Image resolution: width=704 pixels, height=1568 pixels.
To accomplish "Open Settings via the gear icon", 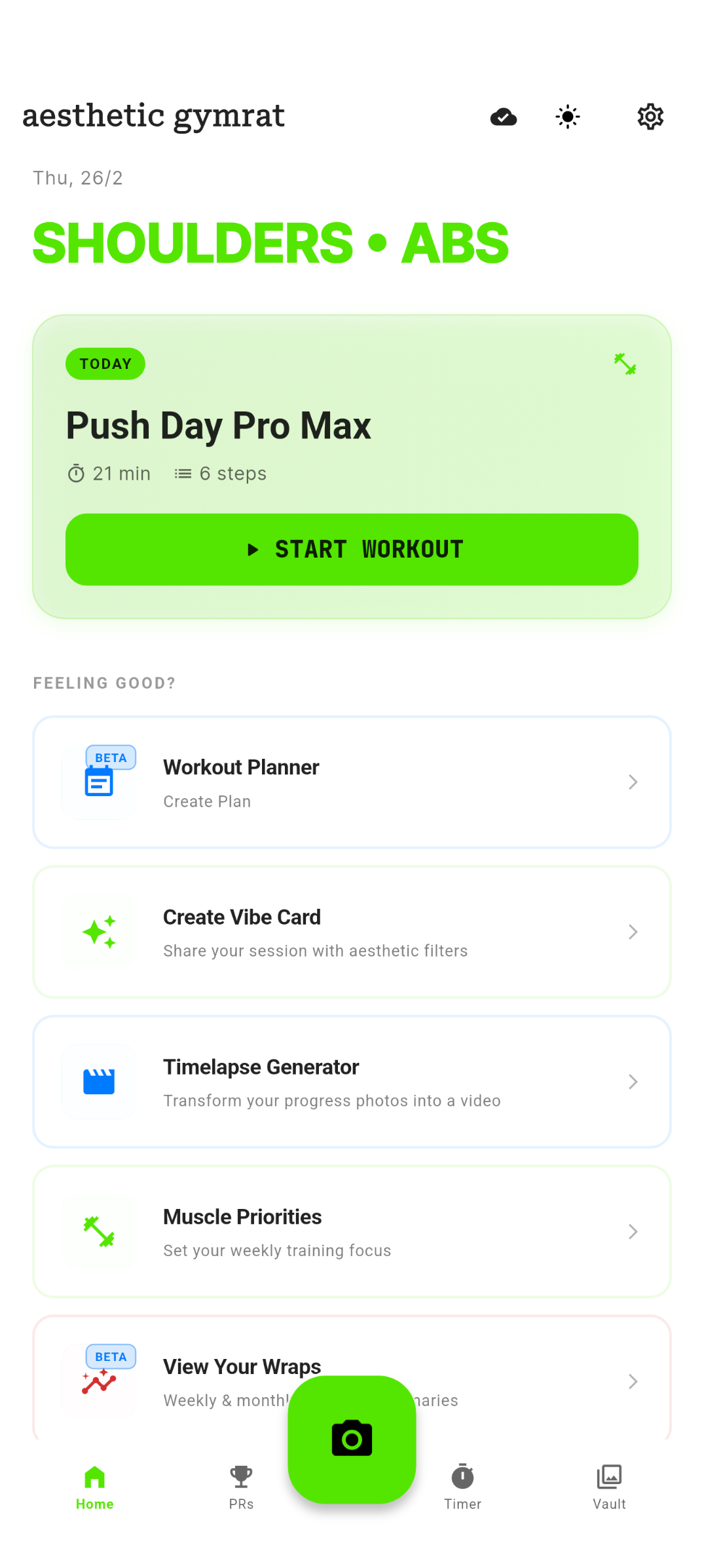I will pyautogui.click(x=650, y=116).
